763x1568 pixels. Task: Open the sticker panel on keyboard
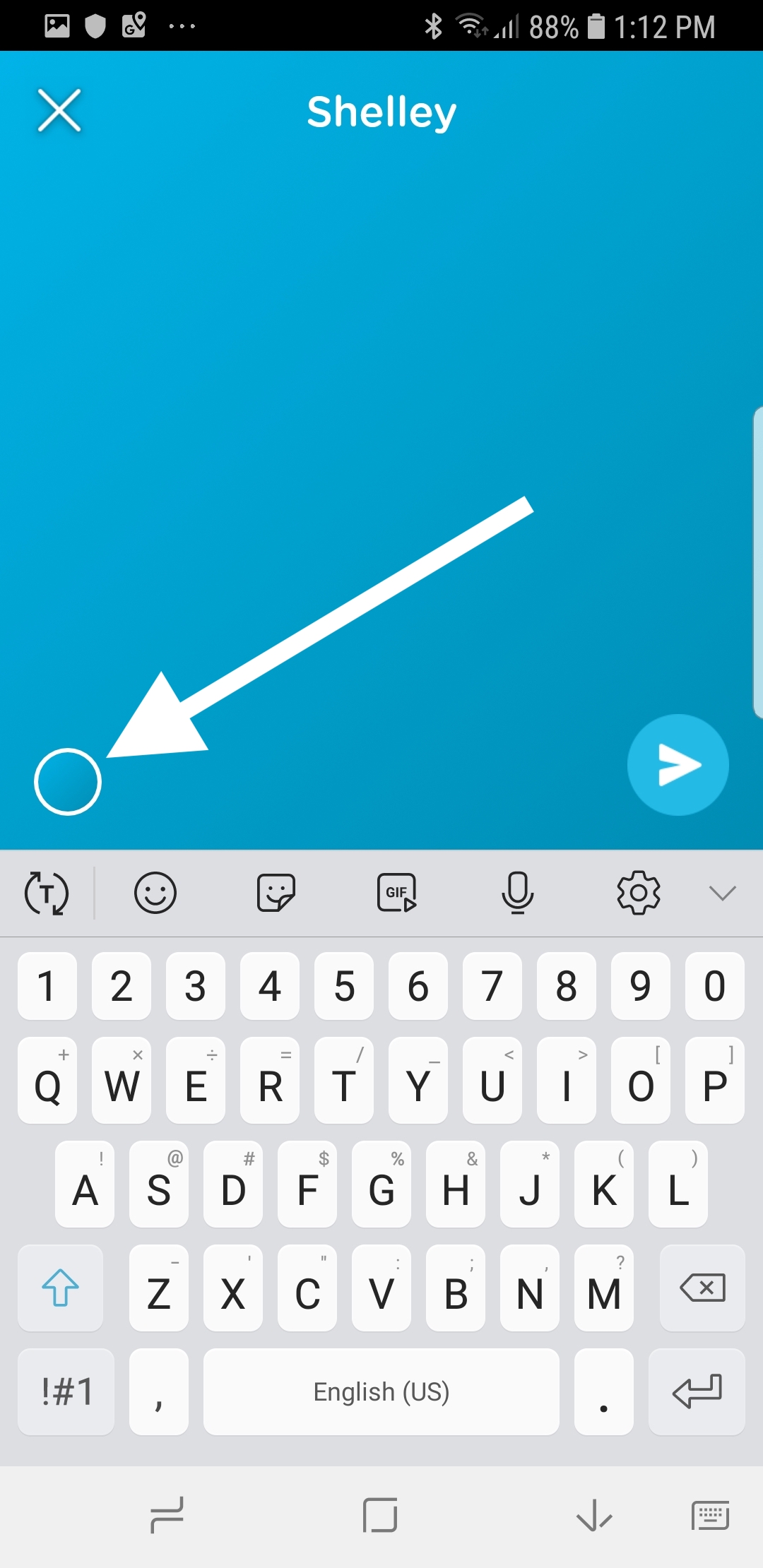pos(276,893)
